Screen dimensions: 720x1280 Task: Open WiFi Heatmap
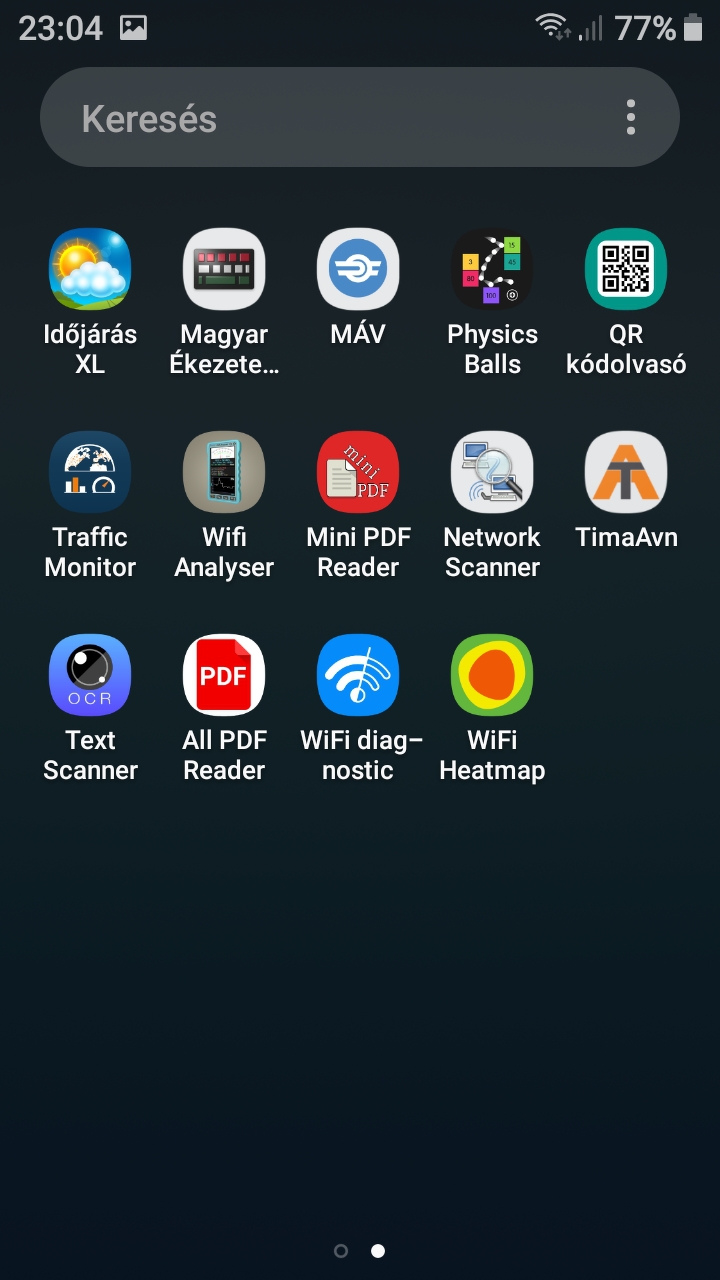pyautogui.click(x=492, y=676)
